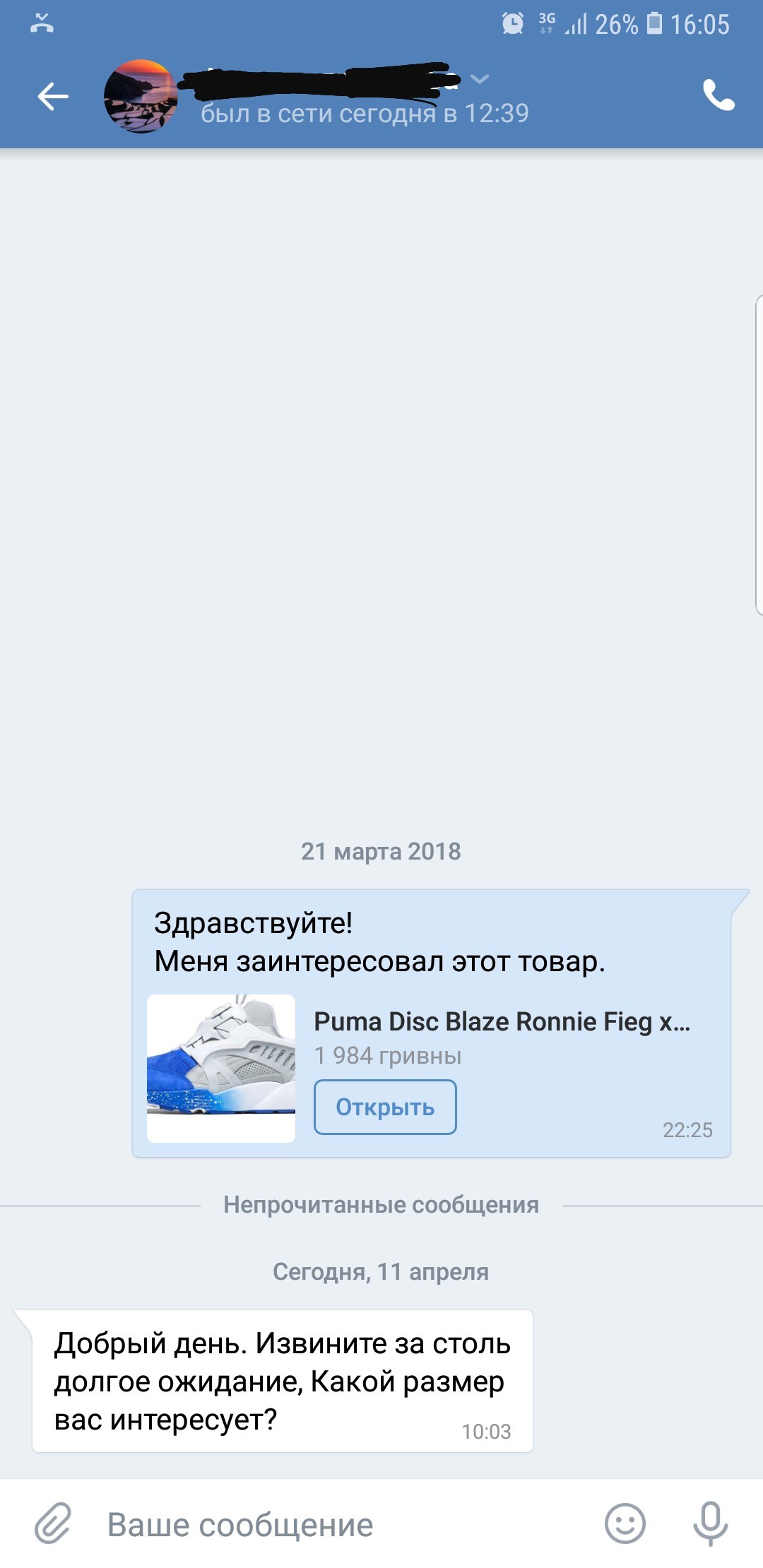Viewport: 763px width, 1568px height.
Task: Tap the Открыть button for Puma item
Action: [x=385, y=1107]
